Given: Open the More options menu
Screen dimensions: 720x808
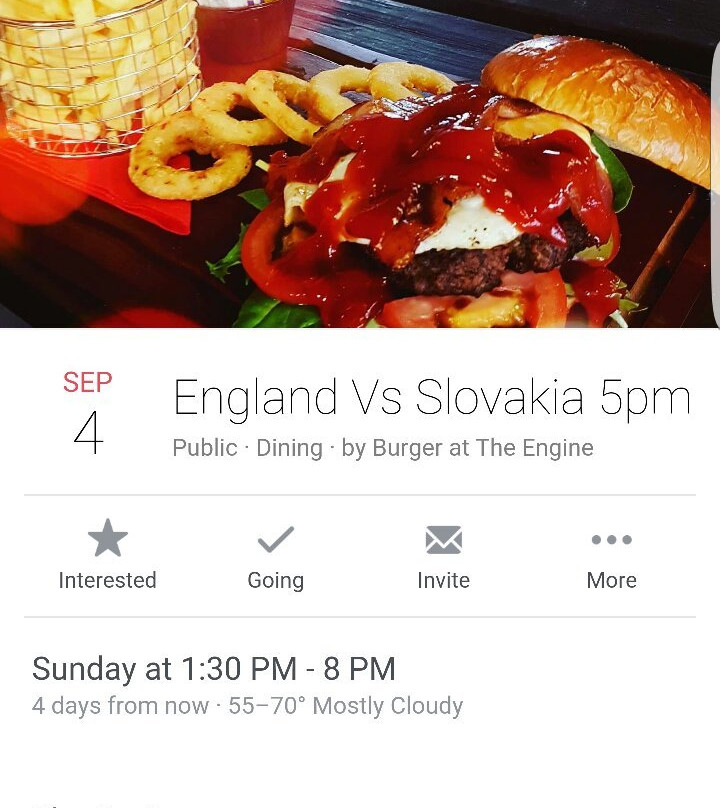Looking at the screenshot, I should click(611, 556).
